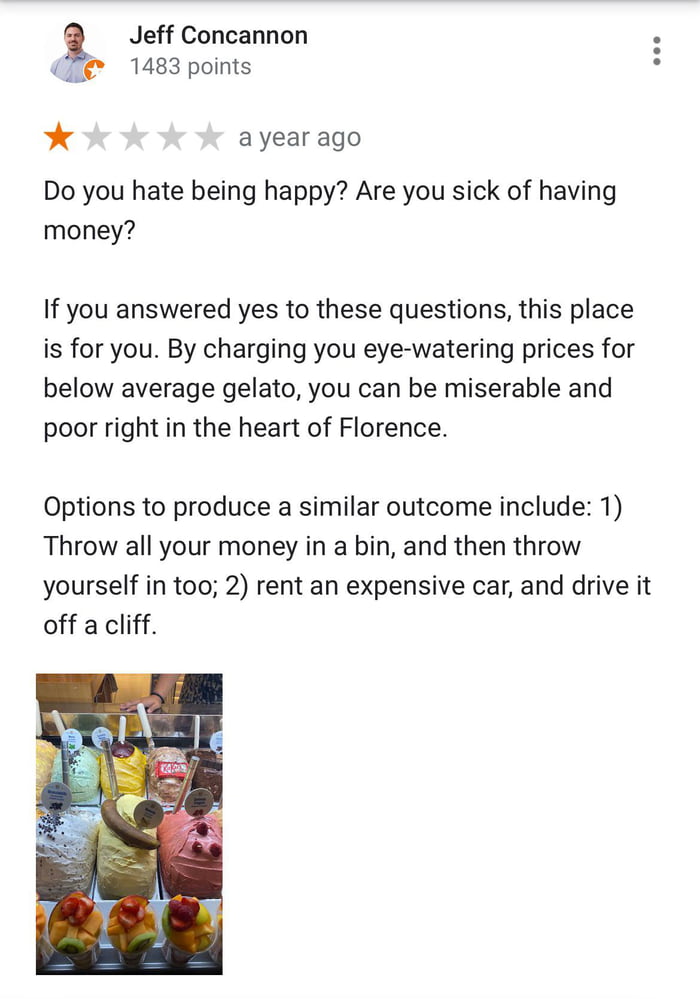Open Jeff Concannon's profile picture
Image resolution: width=700 pixels, height=999 pixels.
[75, 52]
